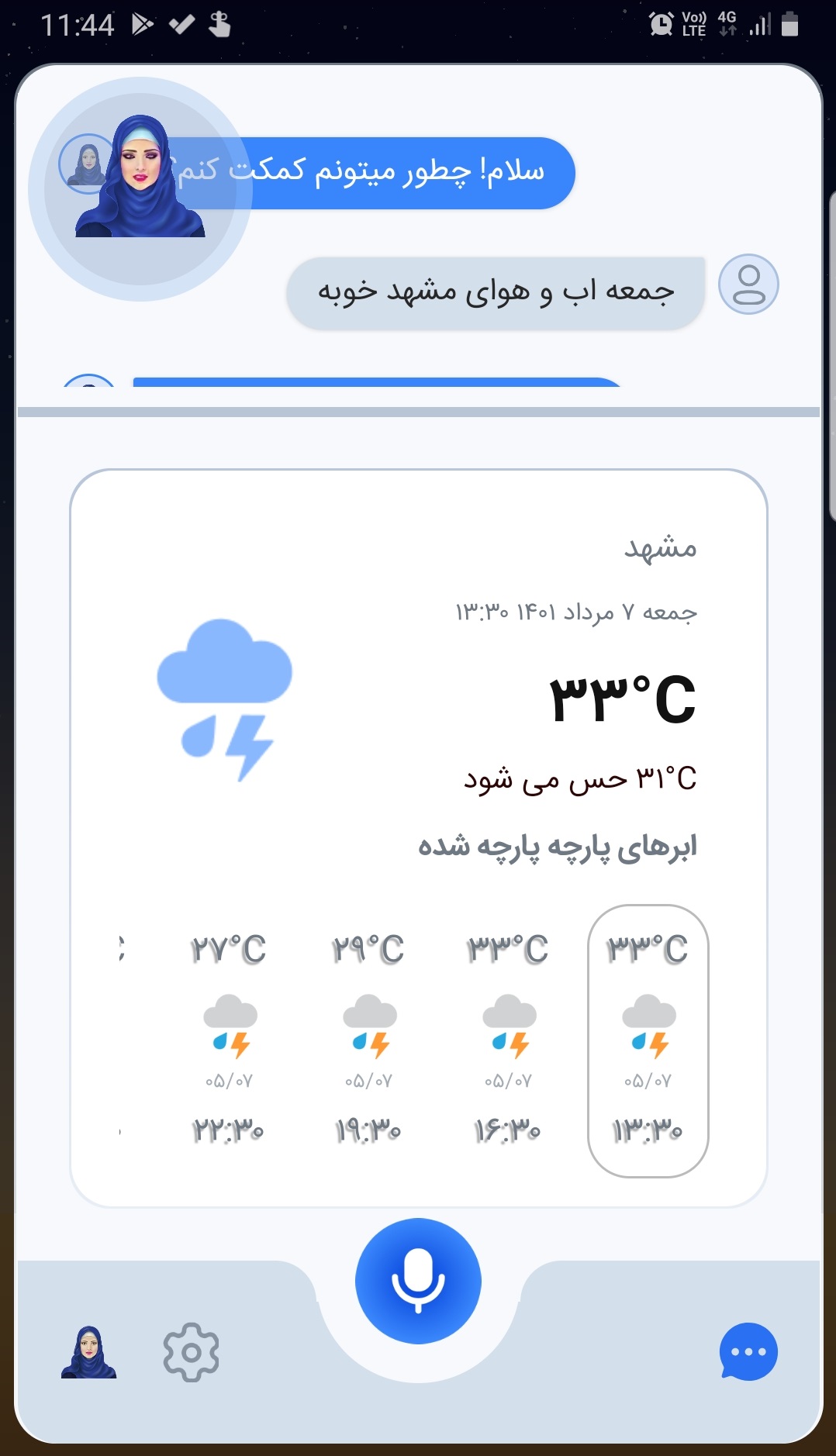
Task: Select the ۱۹:۳۰ forecast card
Action: (x=369, y=1040)
